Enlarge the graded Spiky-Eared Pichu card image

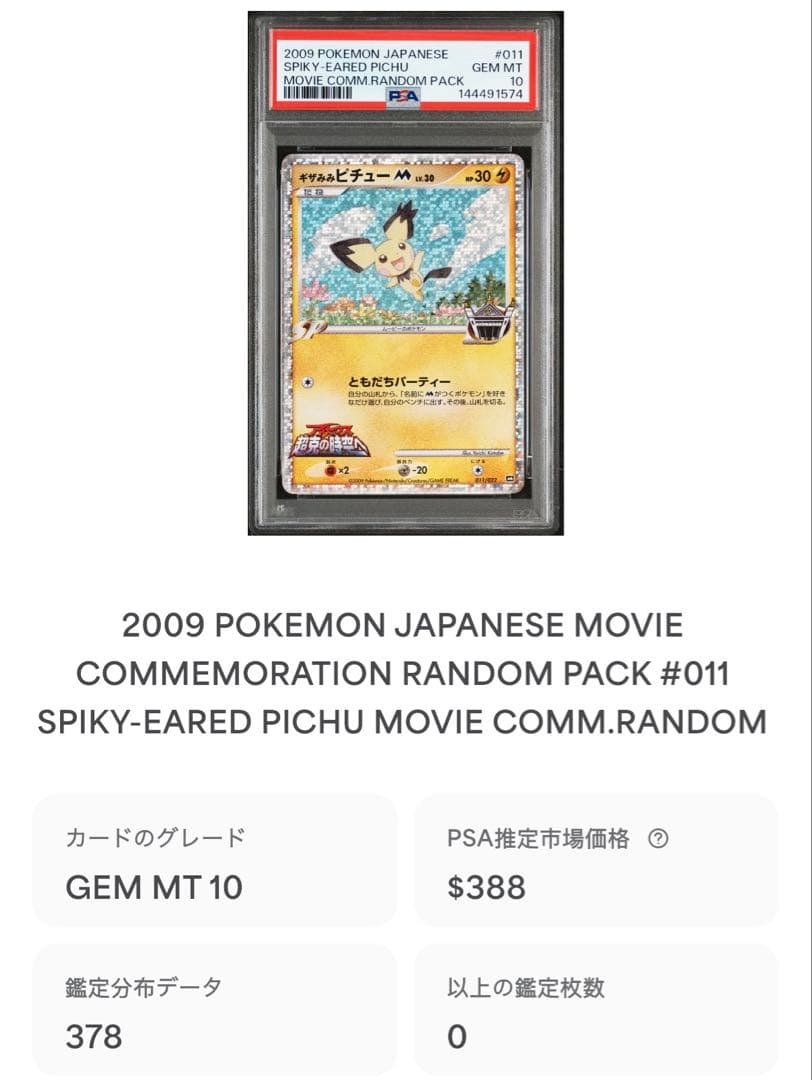coord(405,273)
